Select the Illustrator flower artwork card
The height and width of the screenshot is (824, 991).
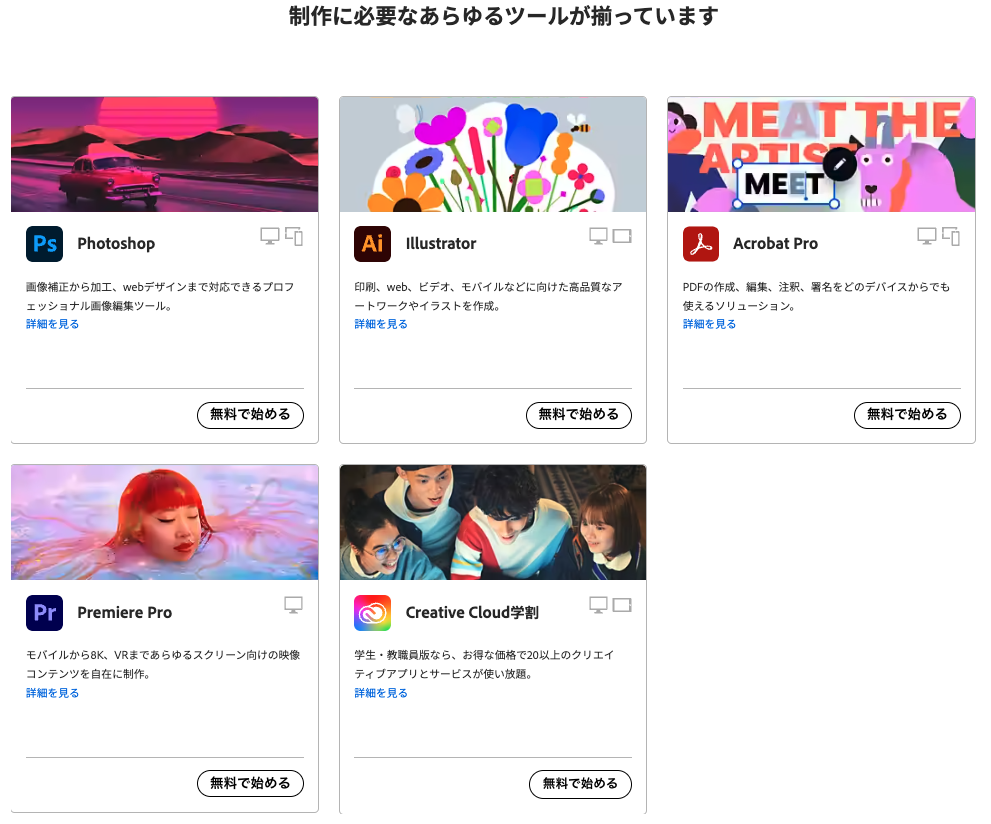click(x=492, y=154)
